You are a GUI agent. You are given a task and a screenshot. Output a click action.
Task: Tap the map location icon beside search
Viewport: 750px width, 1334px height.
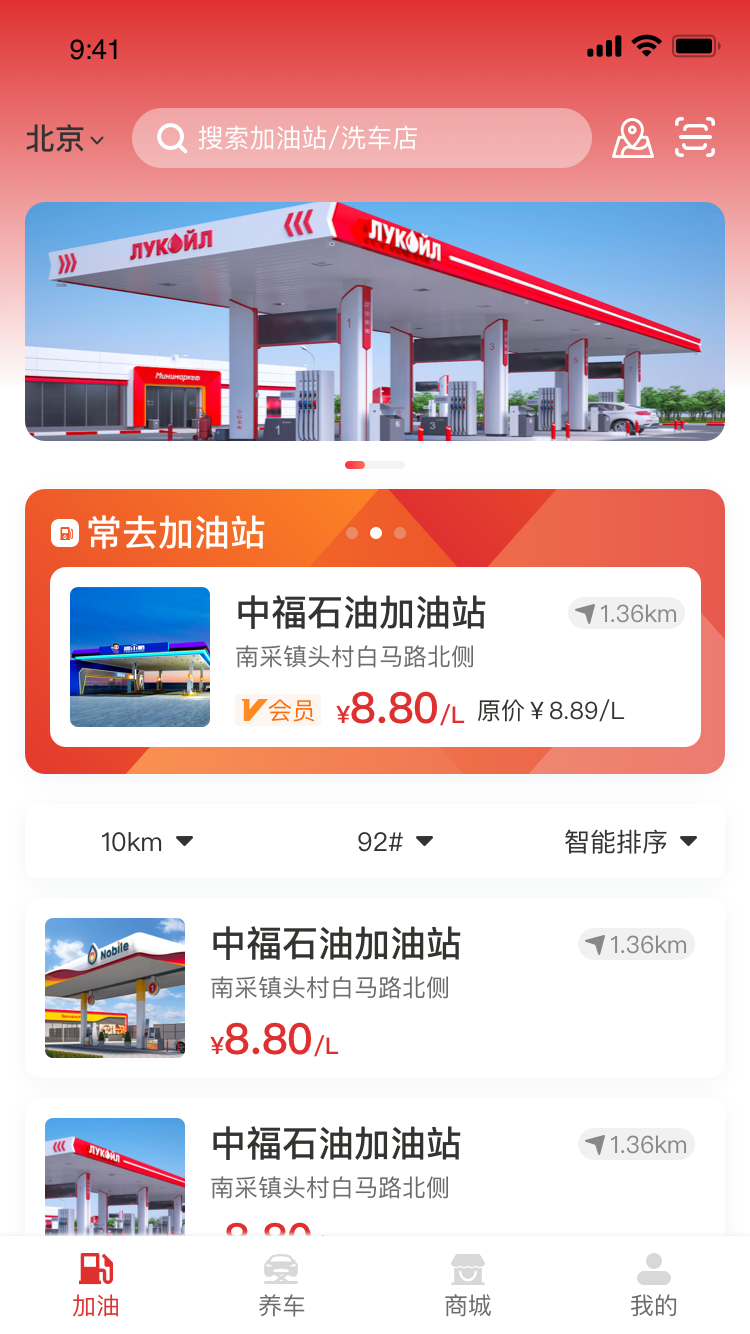633,138
